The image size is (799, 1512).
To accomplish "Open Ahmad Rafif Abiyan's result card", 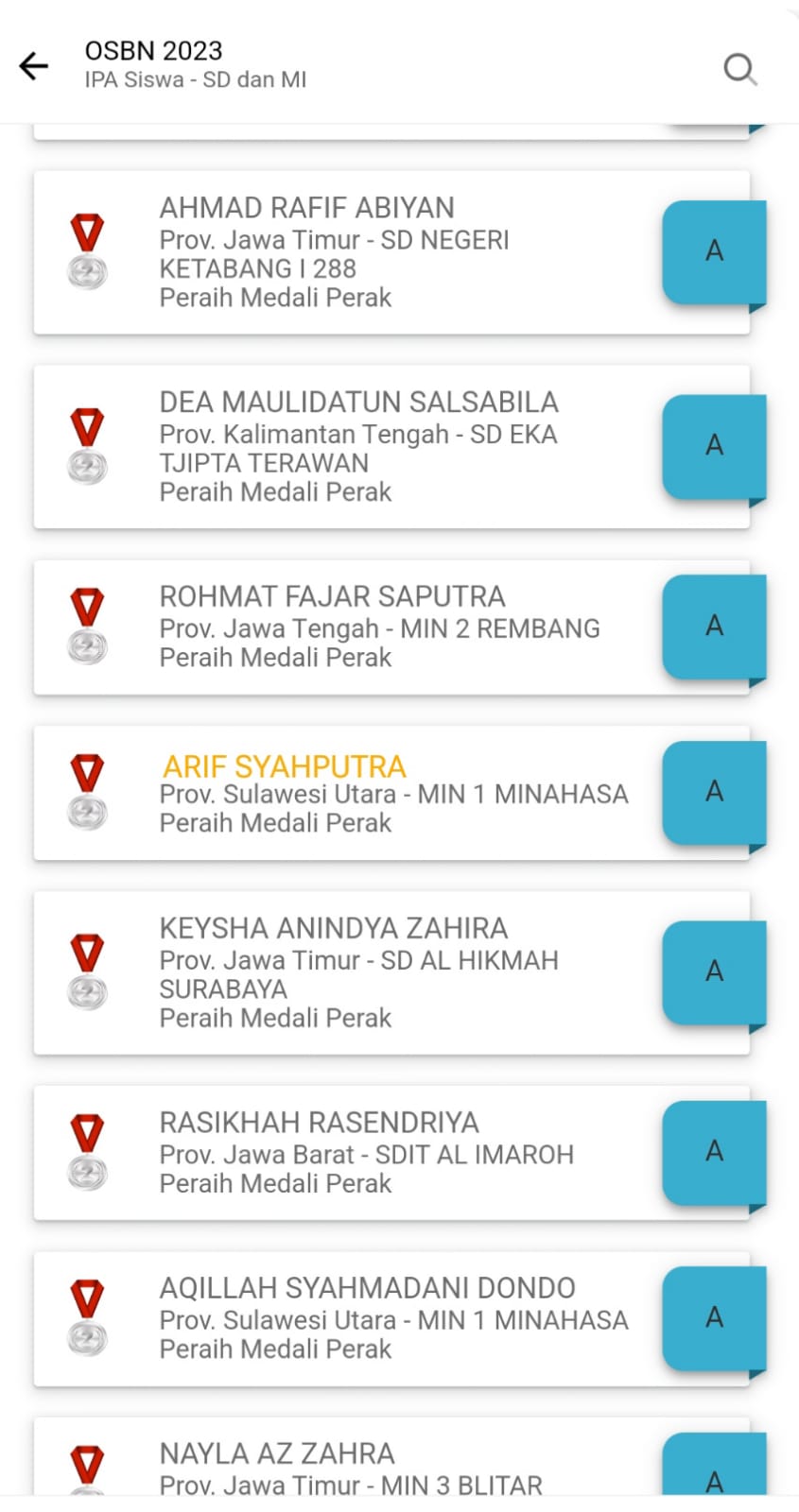I will pyautogui.click(x=359, y=252).
